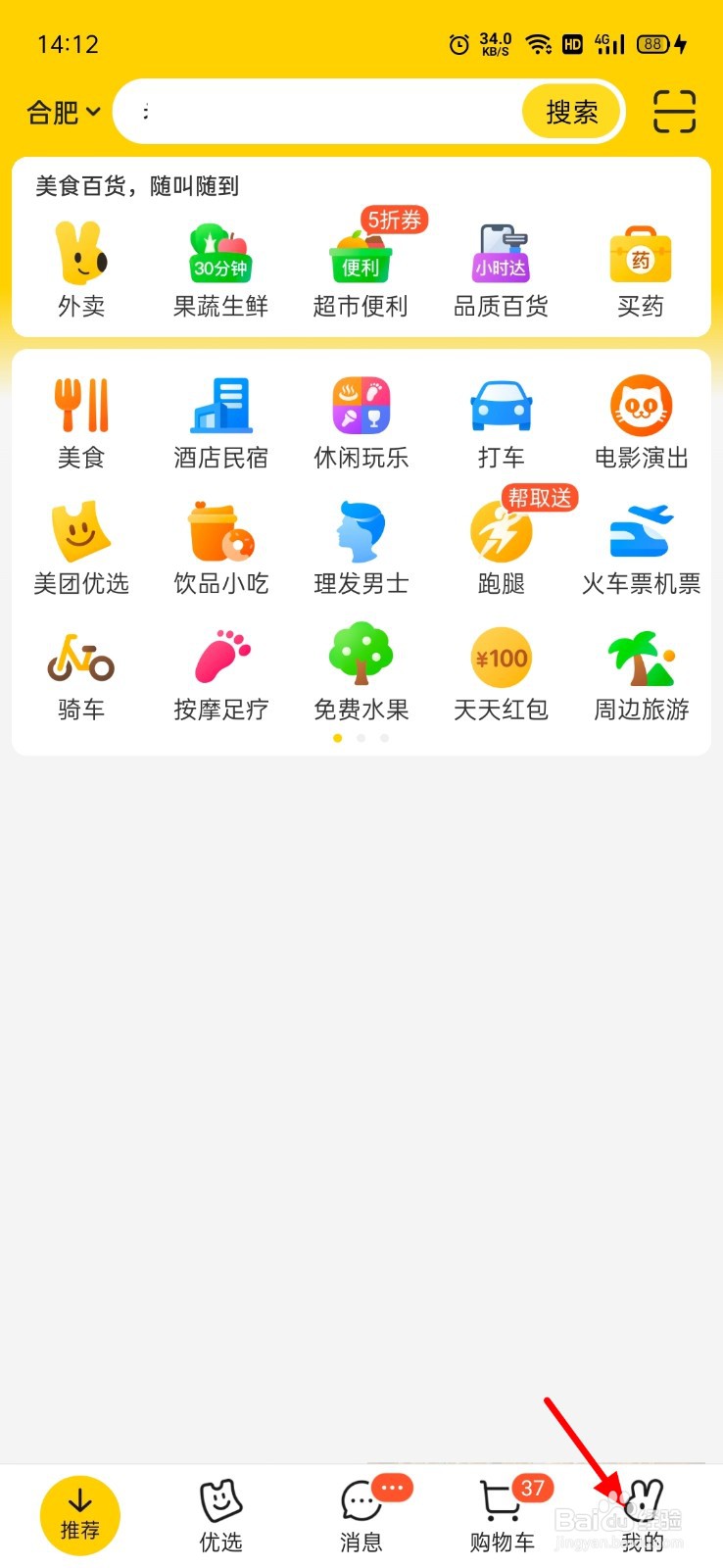Tap the 搜索 button
723x1568 pixels.
click(572, 112)
